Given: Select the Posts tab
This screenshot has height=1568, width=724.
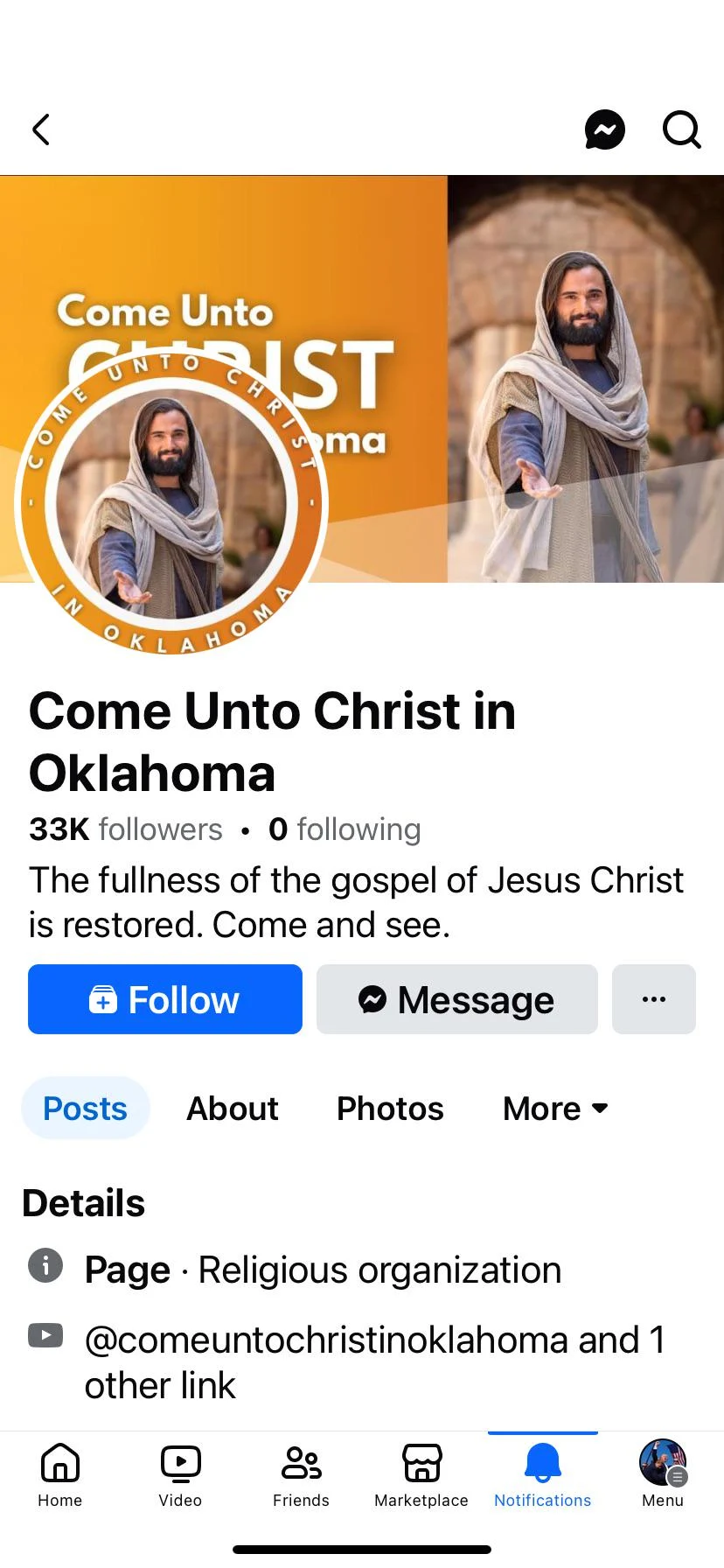Looking at the screenshot, I should (85, 1109).
